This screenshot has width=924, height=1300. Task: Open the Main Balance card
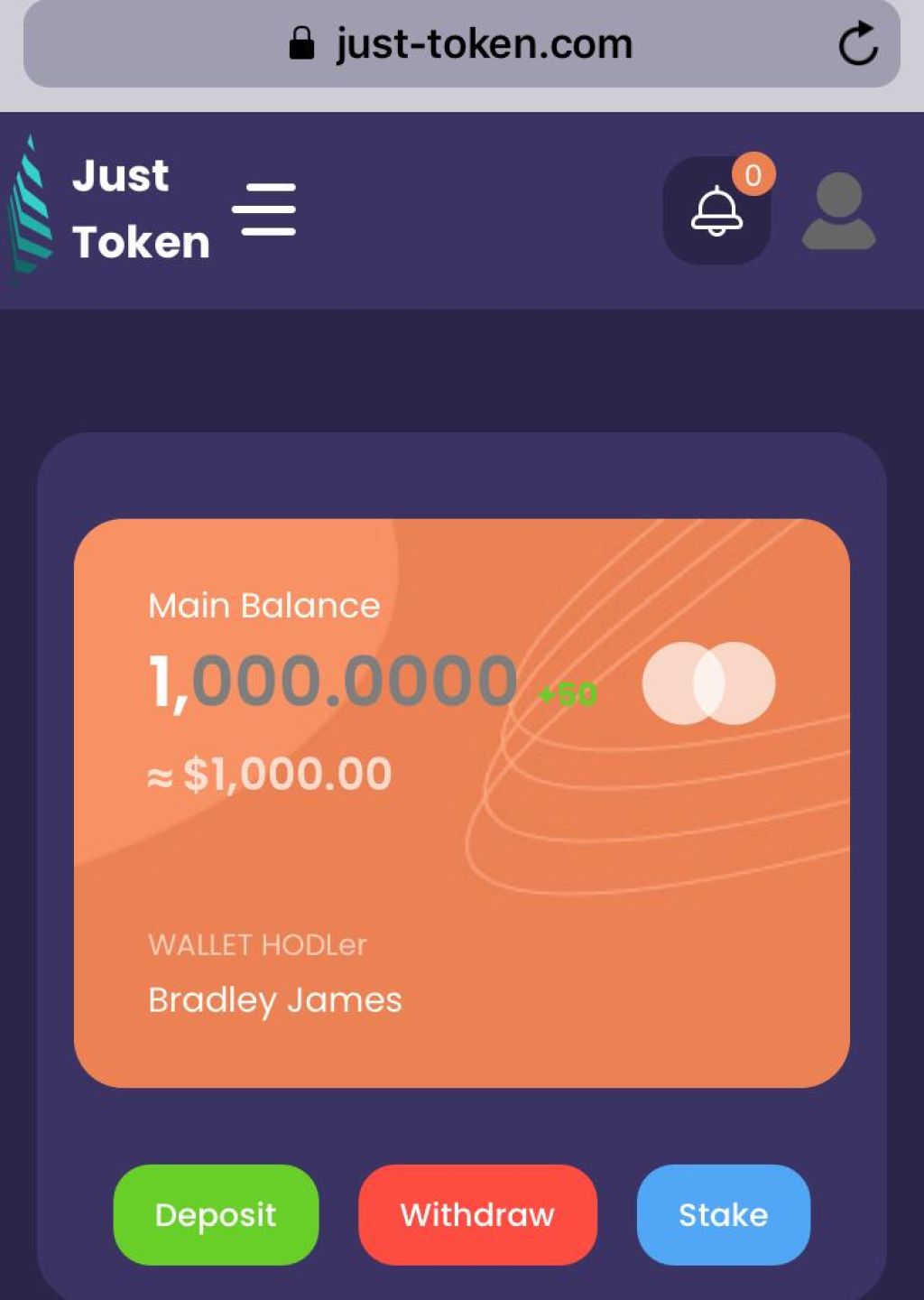461,803
